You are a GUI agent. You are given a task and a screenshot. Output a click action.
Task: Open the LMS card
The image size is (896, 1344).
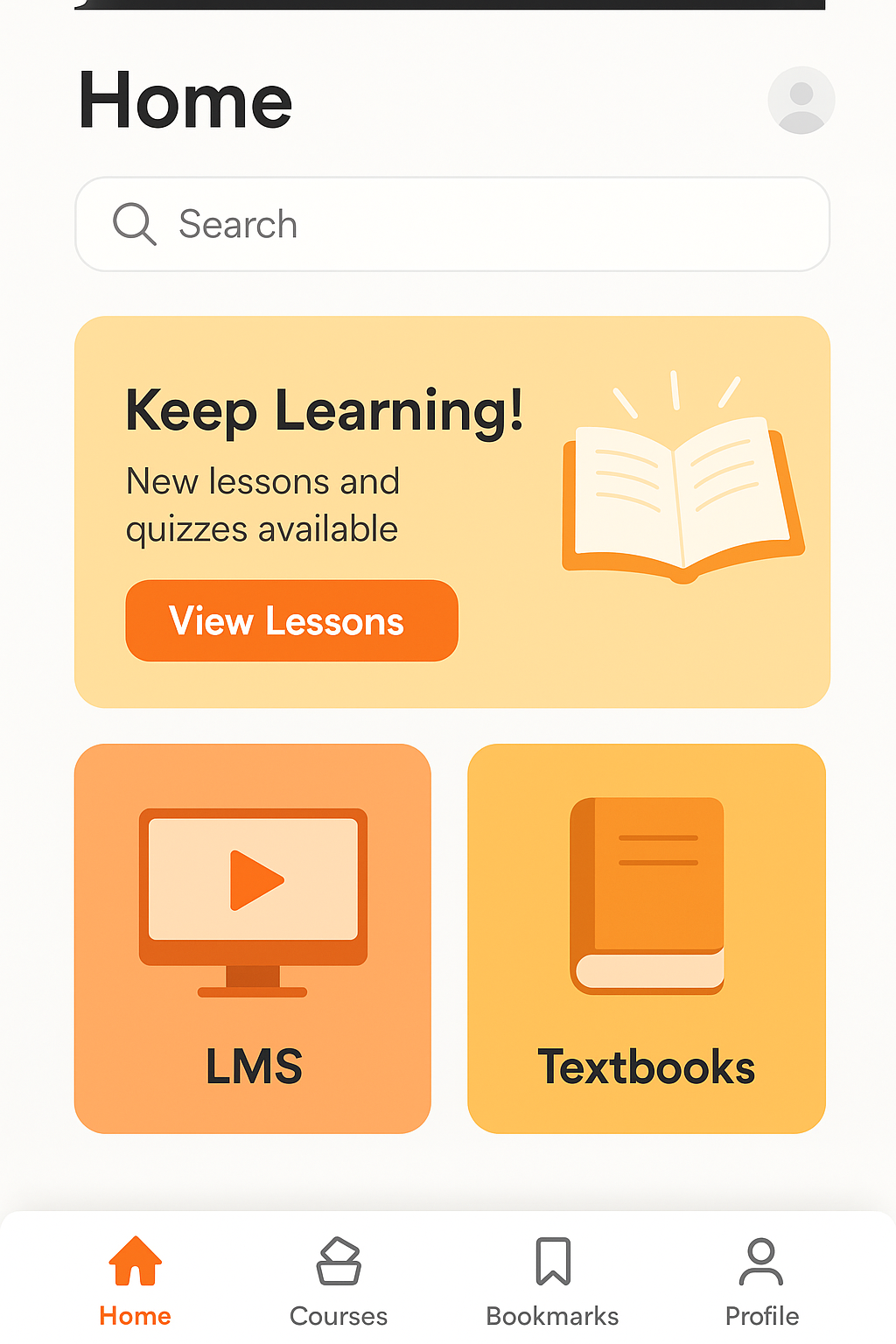coord(253,938)
